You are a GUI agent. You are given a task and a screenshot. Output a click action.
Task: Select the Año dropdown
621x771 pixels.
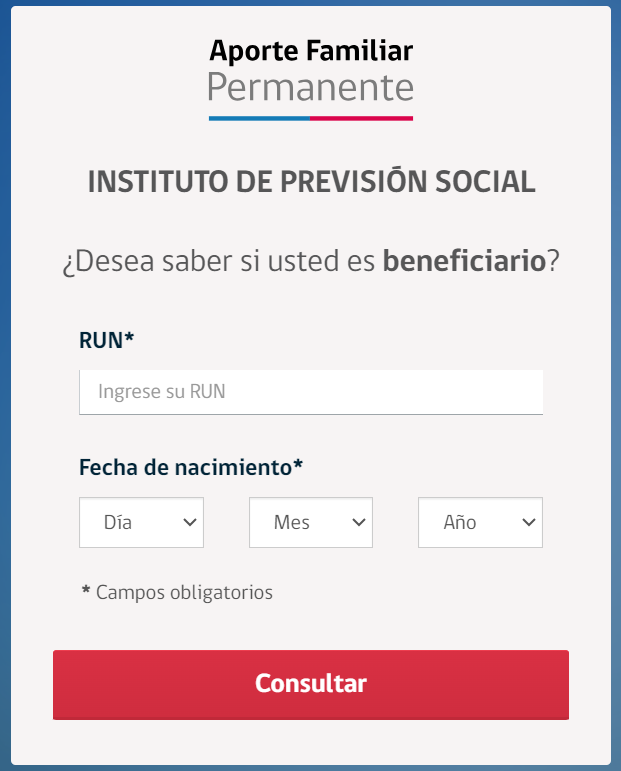pyautogui.click(x=479, y=522)
